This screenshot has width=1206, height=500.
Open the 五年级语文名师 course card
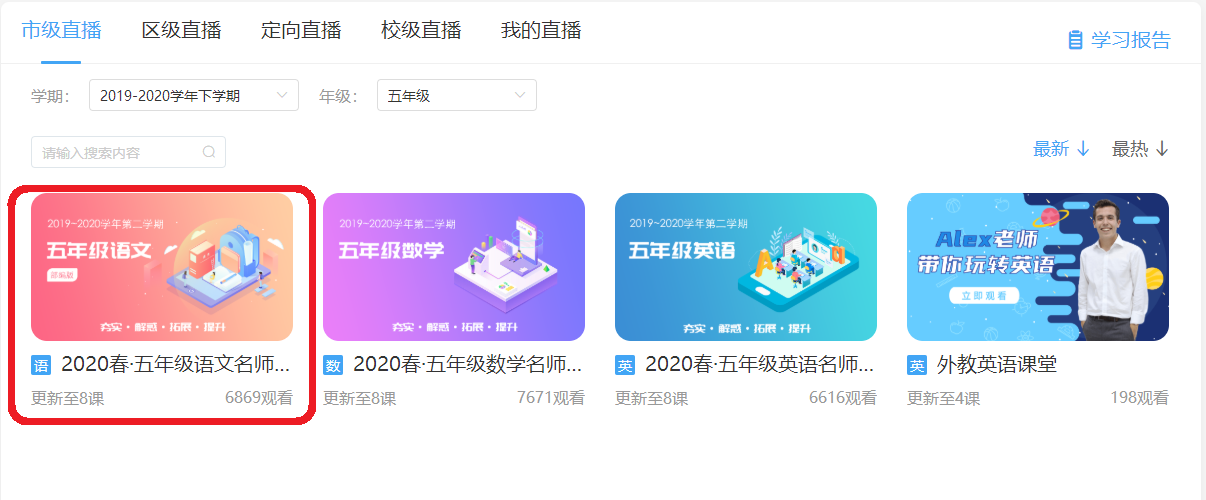pyautogui.click(x=162, y=267)
